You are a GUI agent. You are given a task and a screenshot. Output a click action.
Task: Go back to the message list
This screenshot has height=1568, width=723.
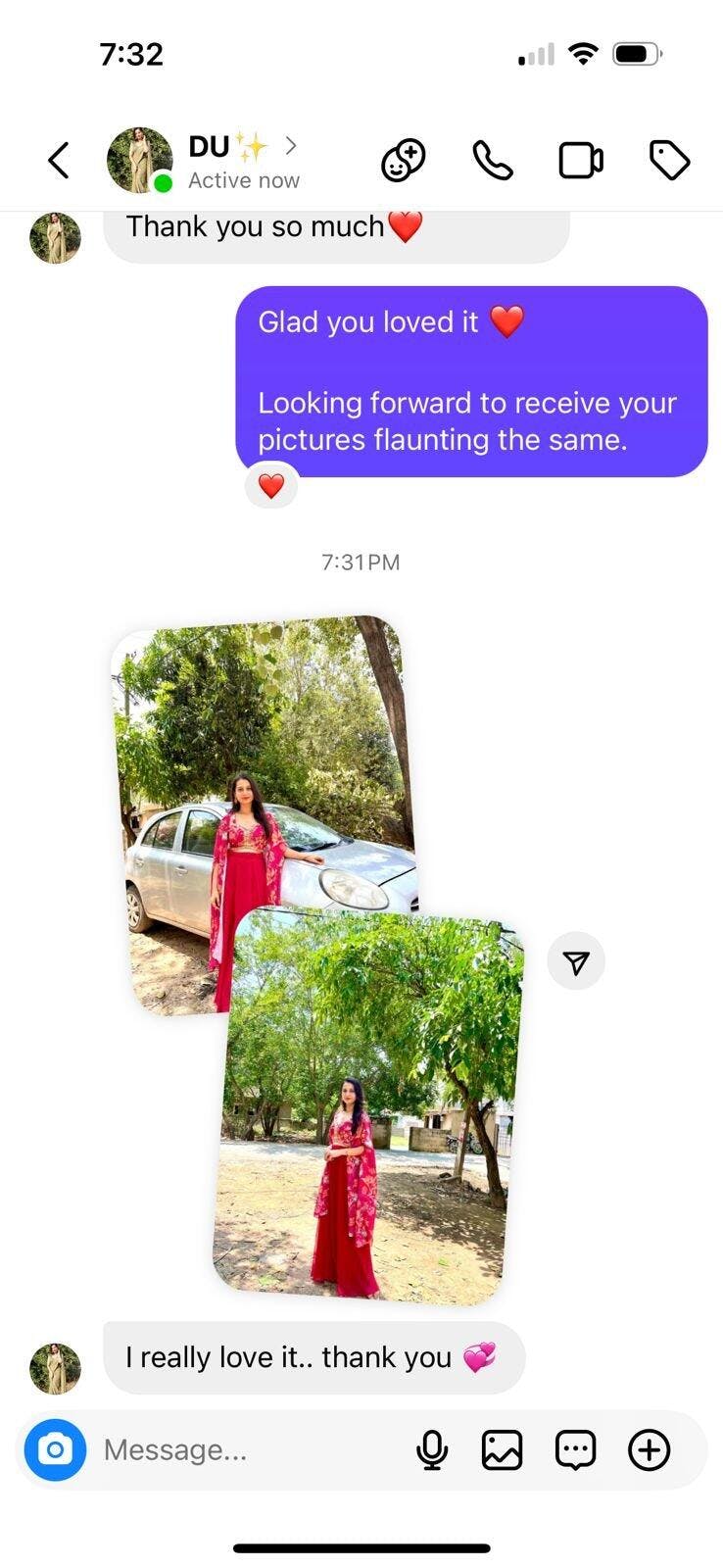pos(59,161)
